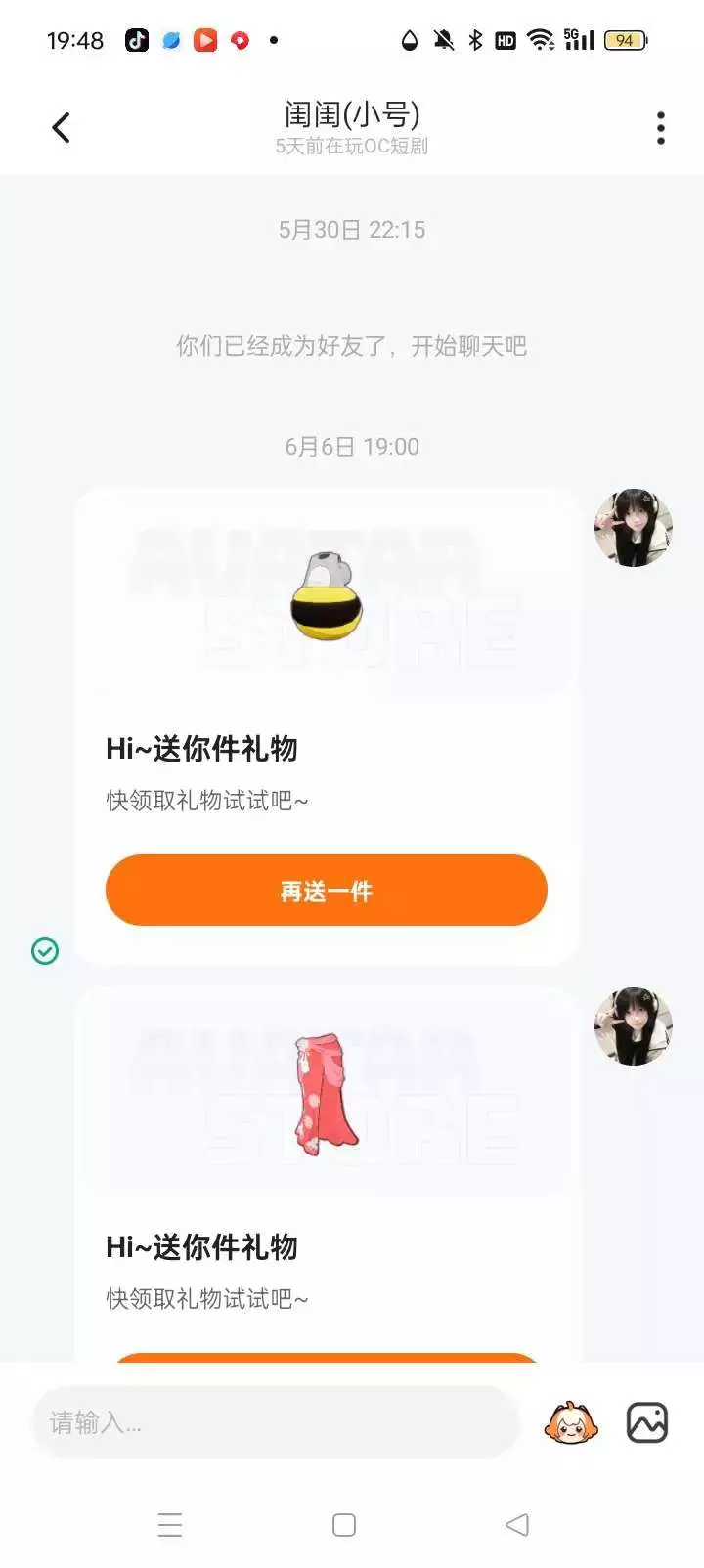Go back using the top-left arrow
The width and height of the screenshot is (704, 1568).
click(x=61, y=127)
